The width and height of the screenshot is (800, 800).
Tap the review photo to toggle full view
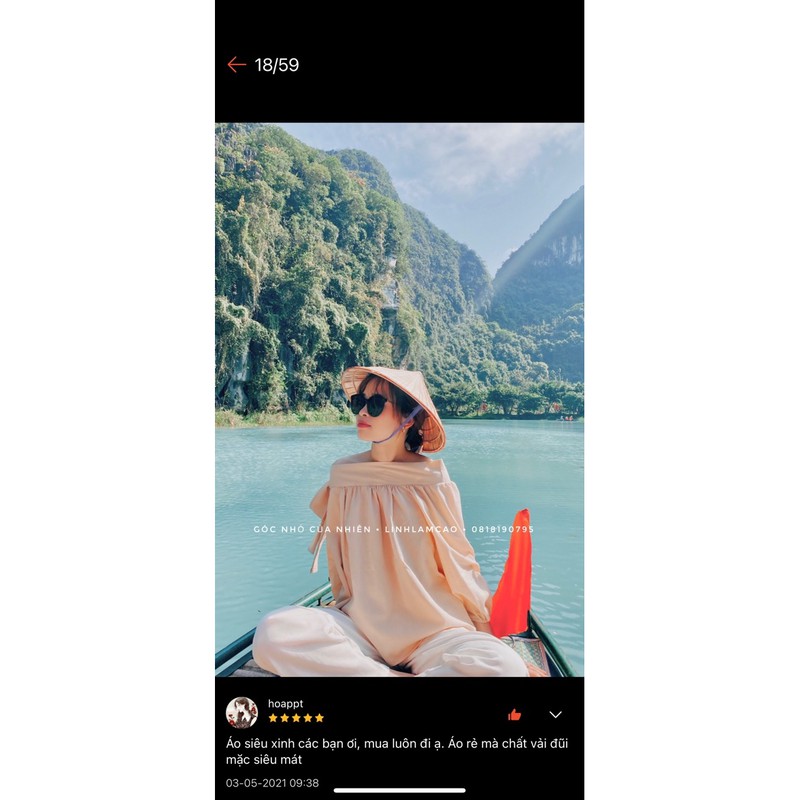(399, 400)
